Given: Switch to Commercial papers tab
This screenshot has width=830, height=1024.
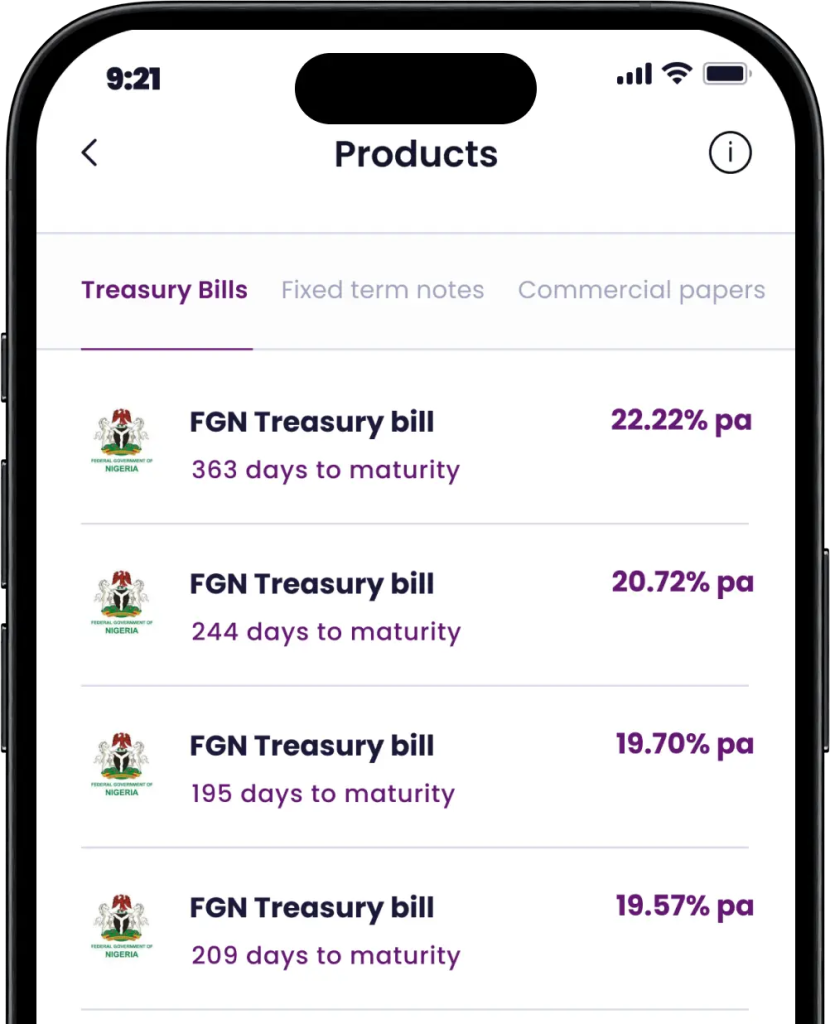Looking at the screenshot, I should [641, 291].
